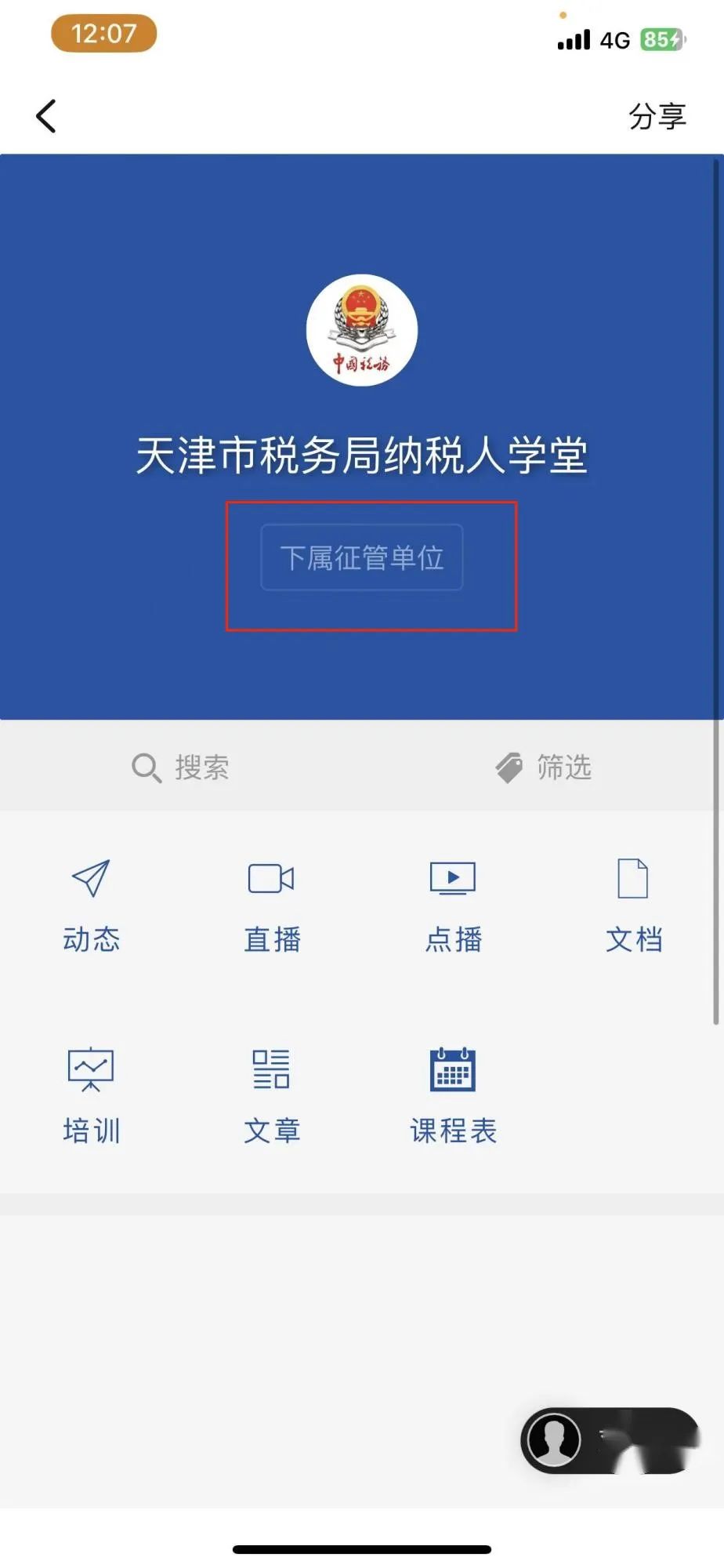Open the 筛选 filter options

544,768
